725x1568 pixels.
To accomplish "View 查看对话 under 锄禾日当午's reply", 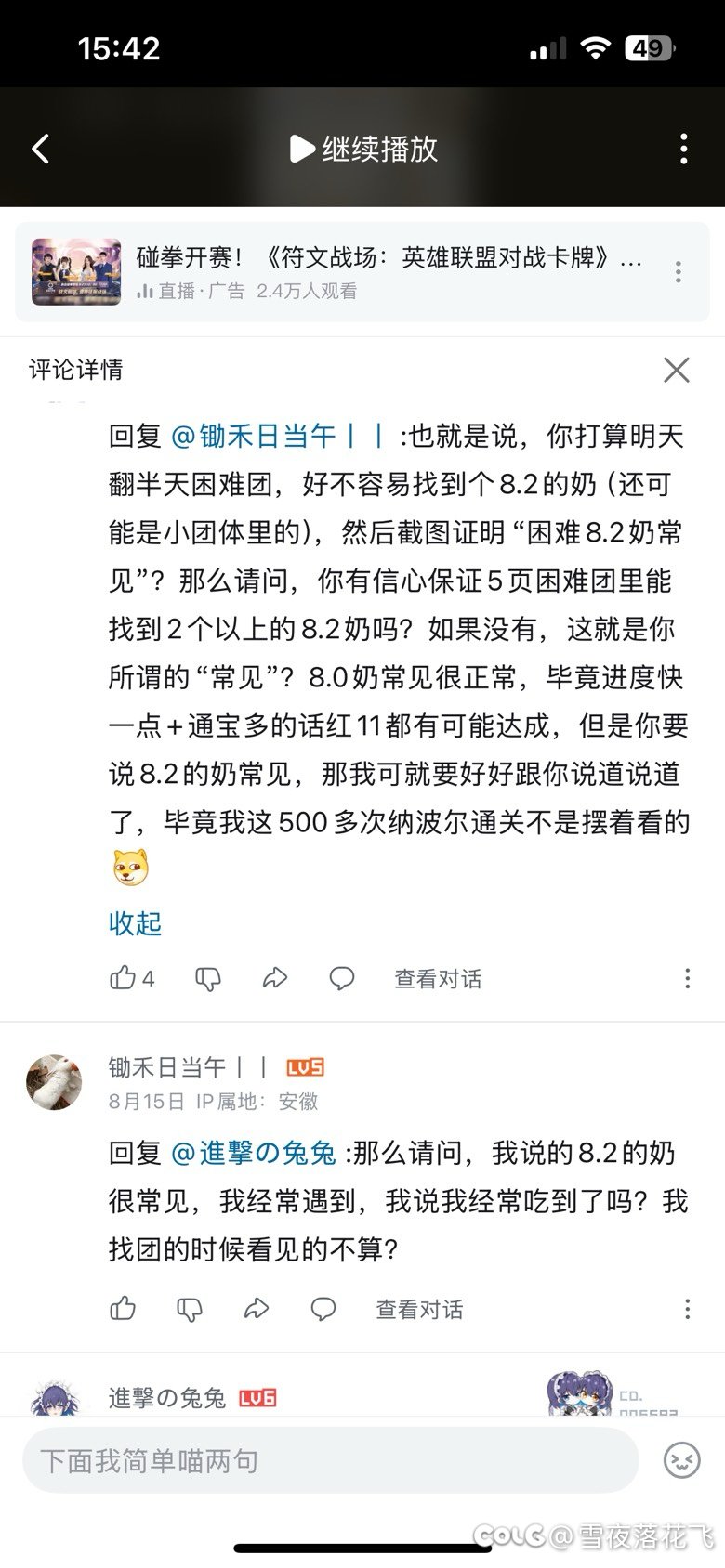I will [x=419, y=1310].
